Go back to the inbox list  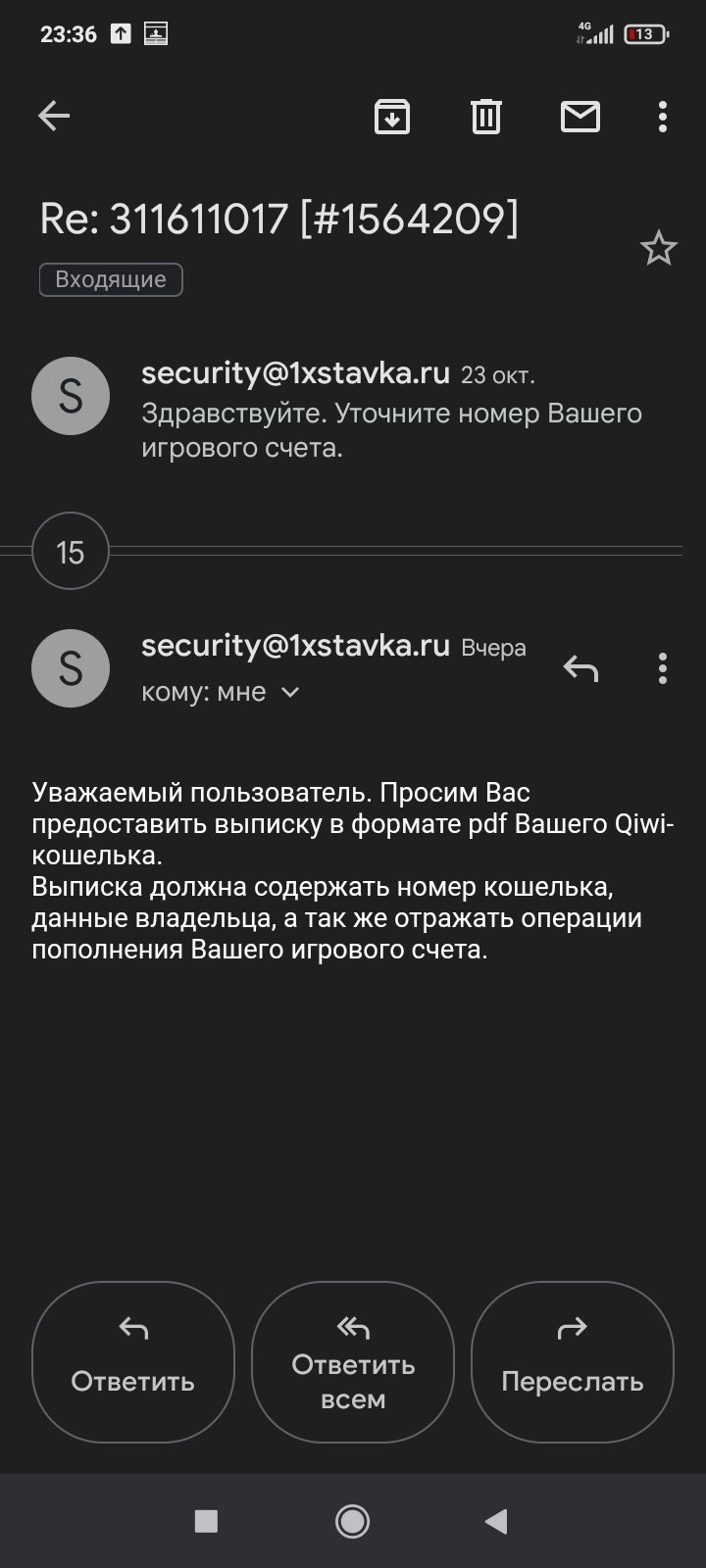[x=54, y=117]
